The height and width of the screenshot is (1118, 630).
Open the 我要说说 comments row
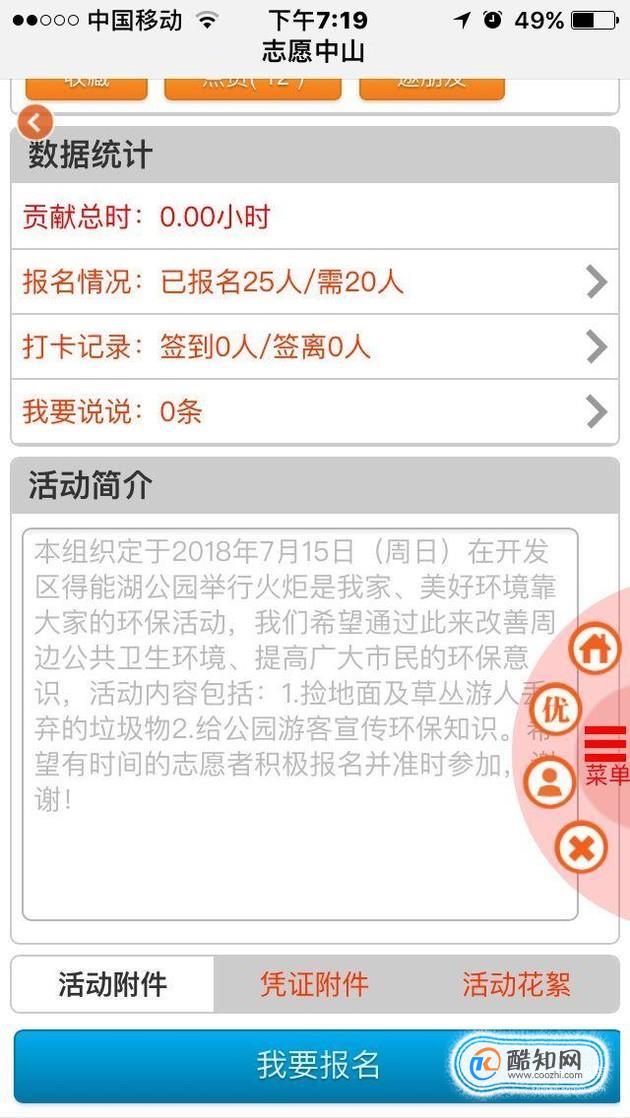[x=314, y=411]
